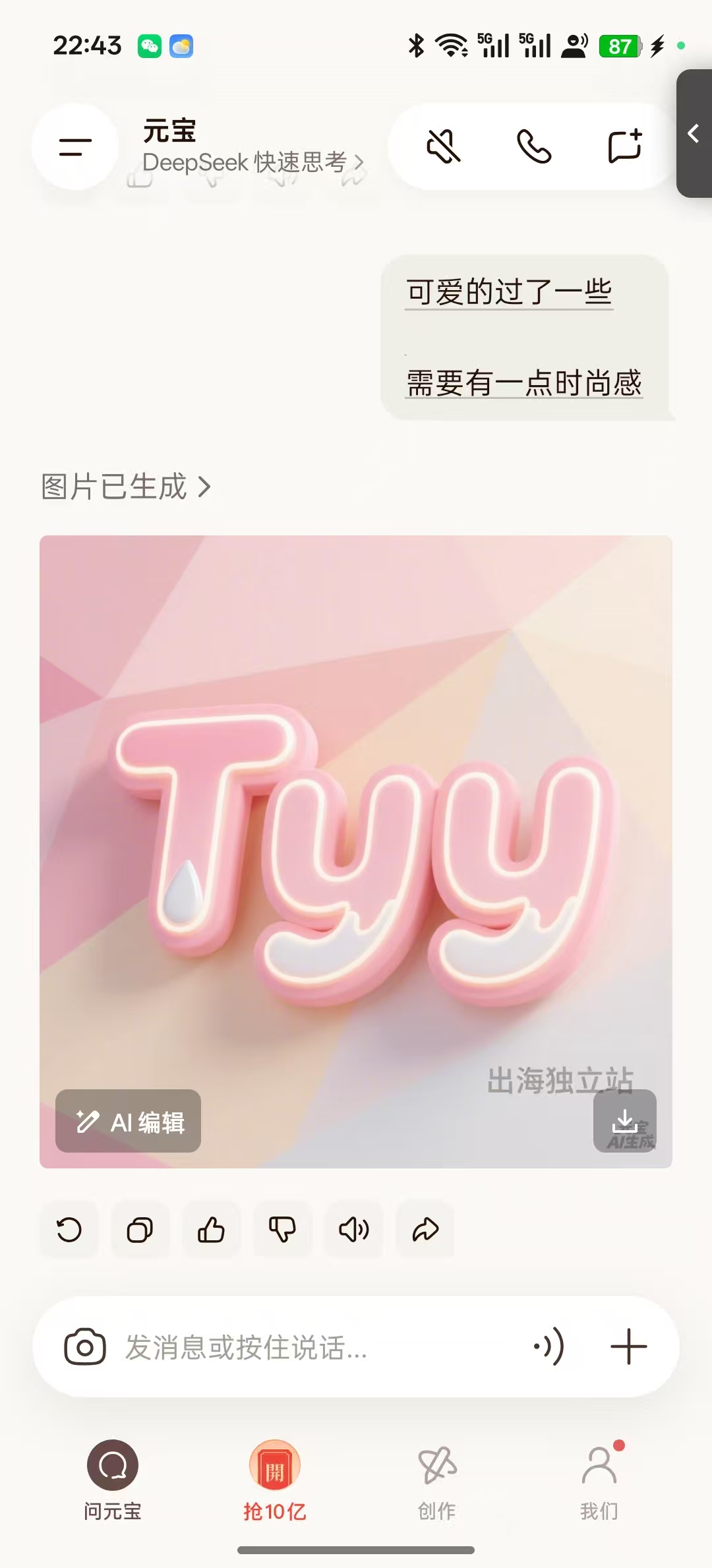Open the plus attachments menu

(x=628, y=1346)
